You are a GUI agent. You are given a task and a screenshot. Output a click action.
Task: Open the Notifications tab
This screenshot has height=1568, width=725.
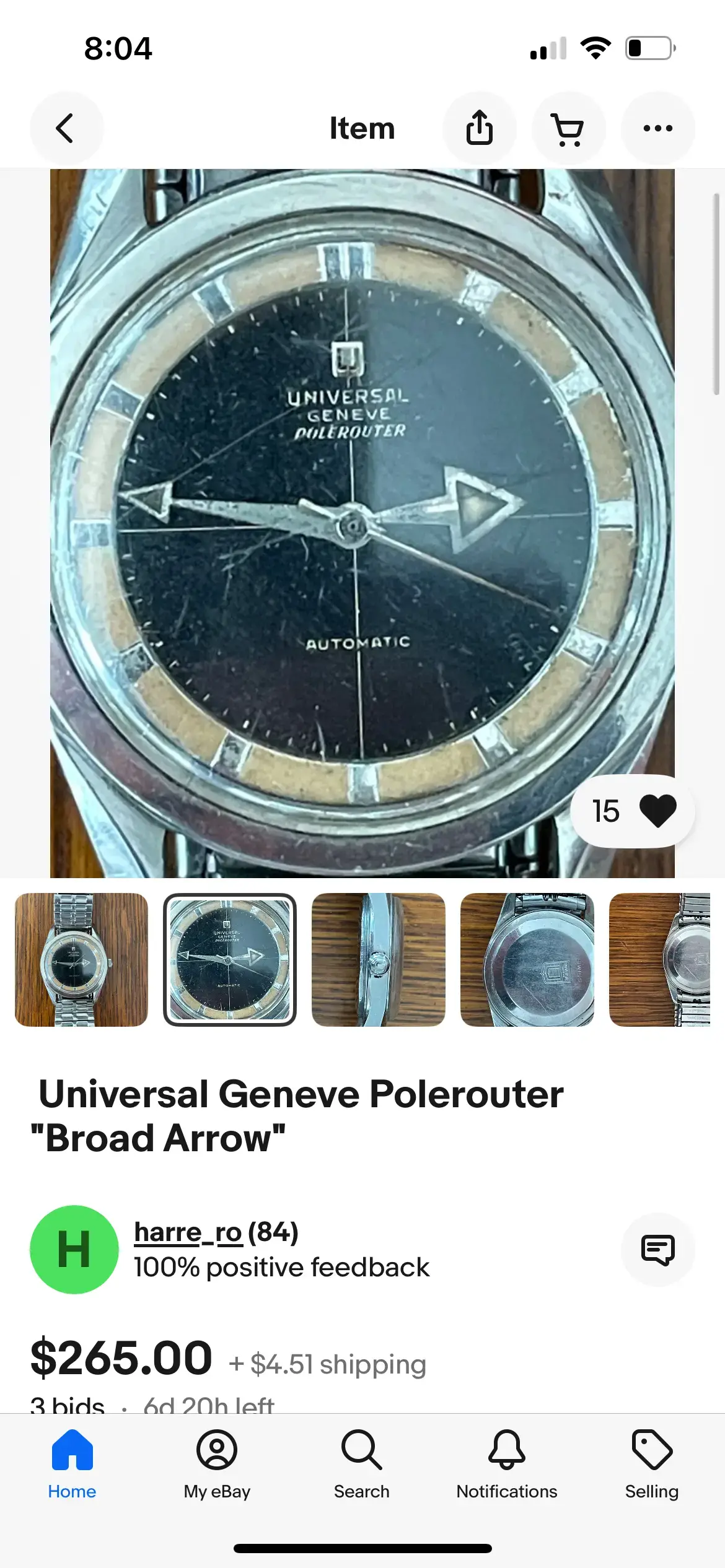click(x=507, y=1464)
